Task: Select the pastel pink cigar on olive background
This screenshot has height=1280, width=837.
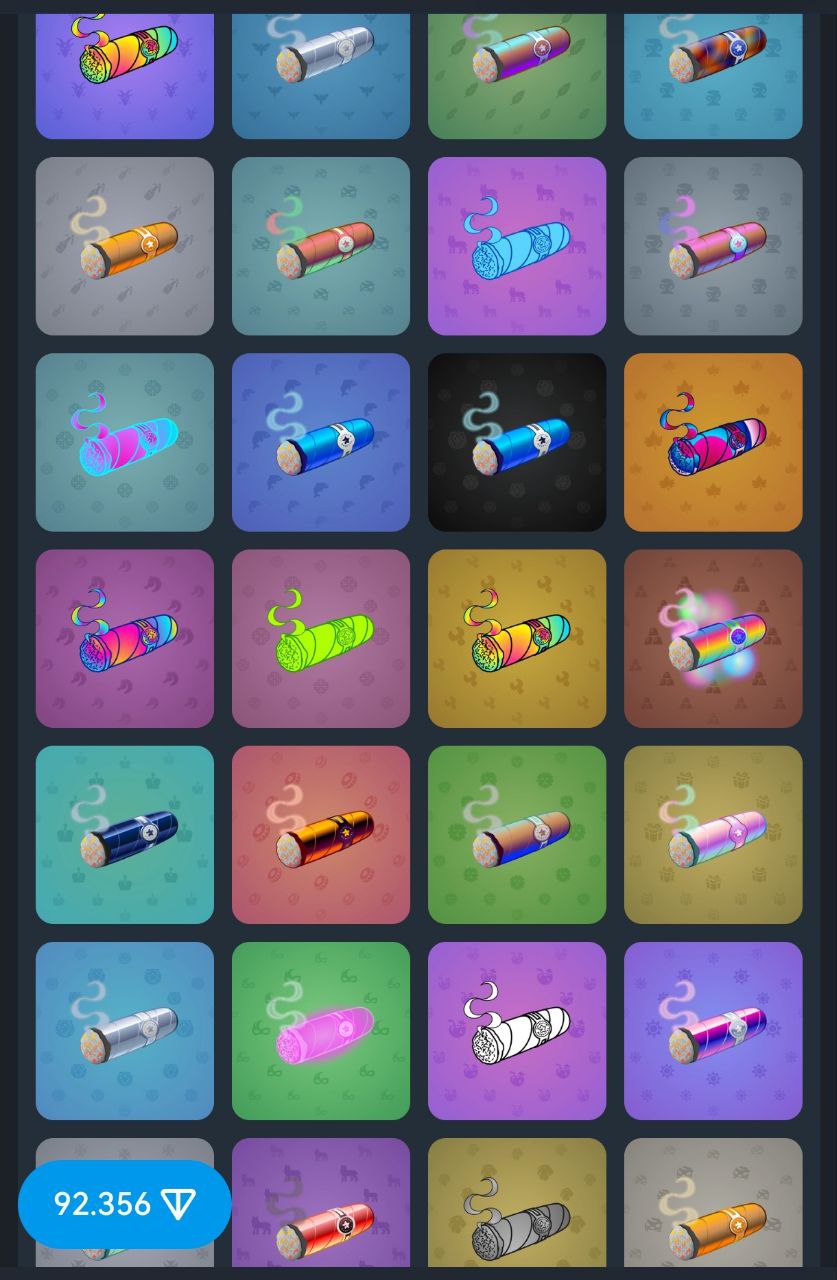Action: 713,834
